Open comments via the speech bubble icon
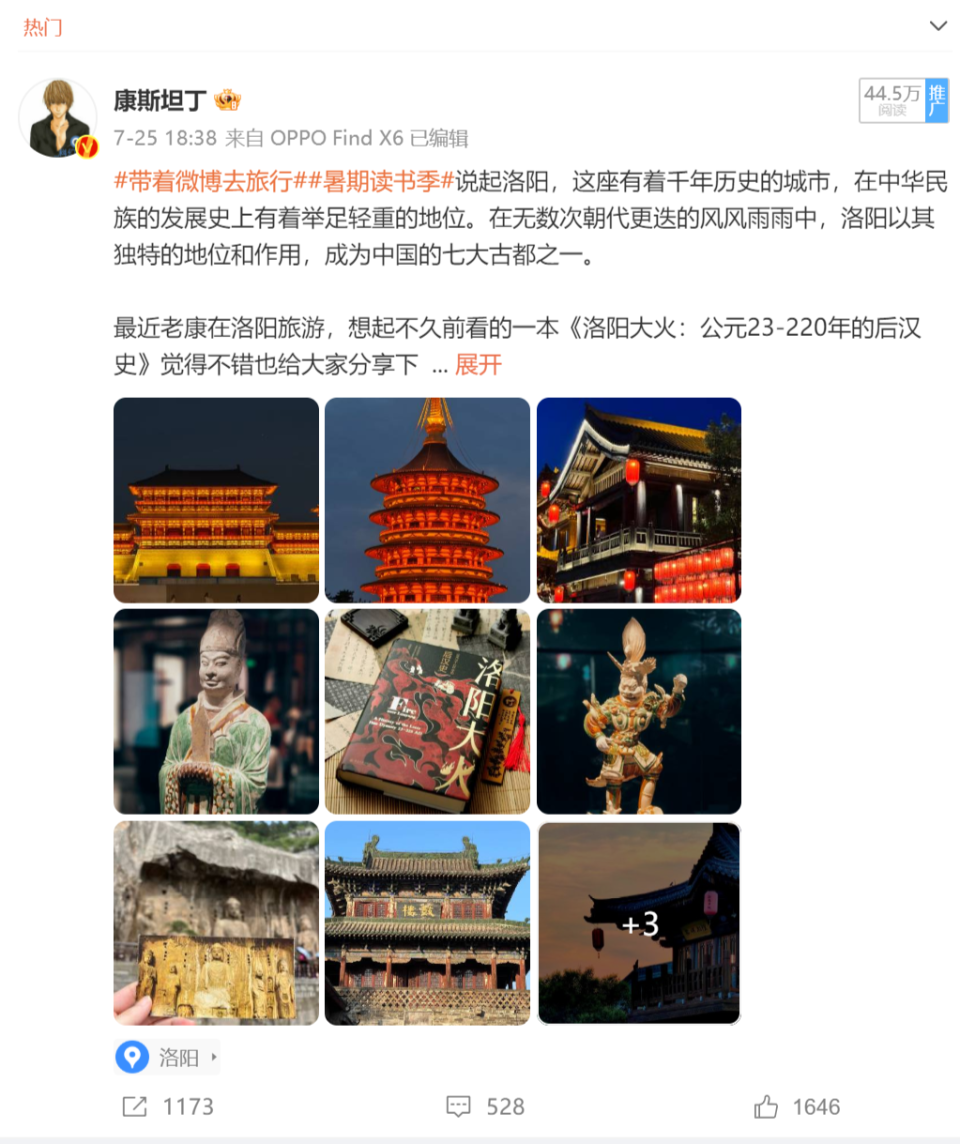The width and height of the screenshot is (960, 1144). (x=458, y=1107)
